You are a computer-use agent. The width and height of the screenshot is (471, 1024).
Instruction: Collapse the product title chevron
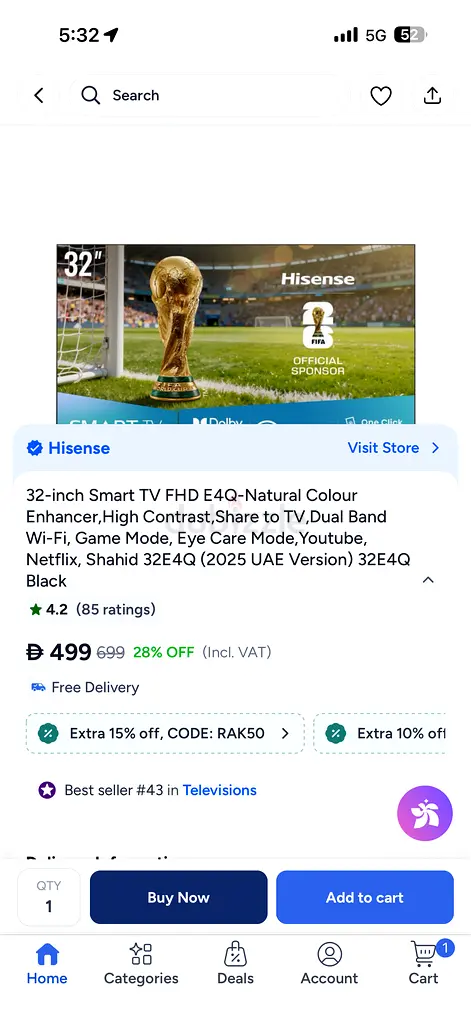[428, 580]
